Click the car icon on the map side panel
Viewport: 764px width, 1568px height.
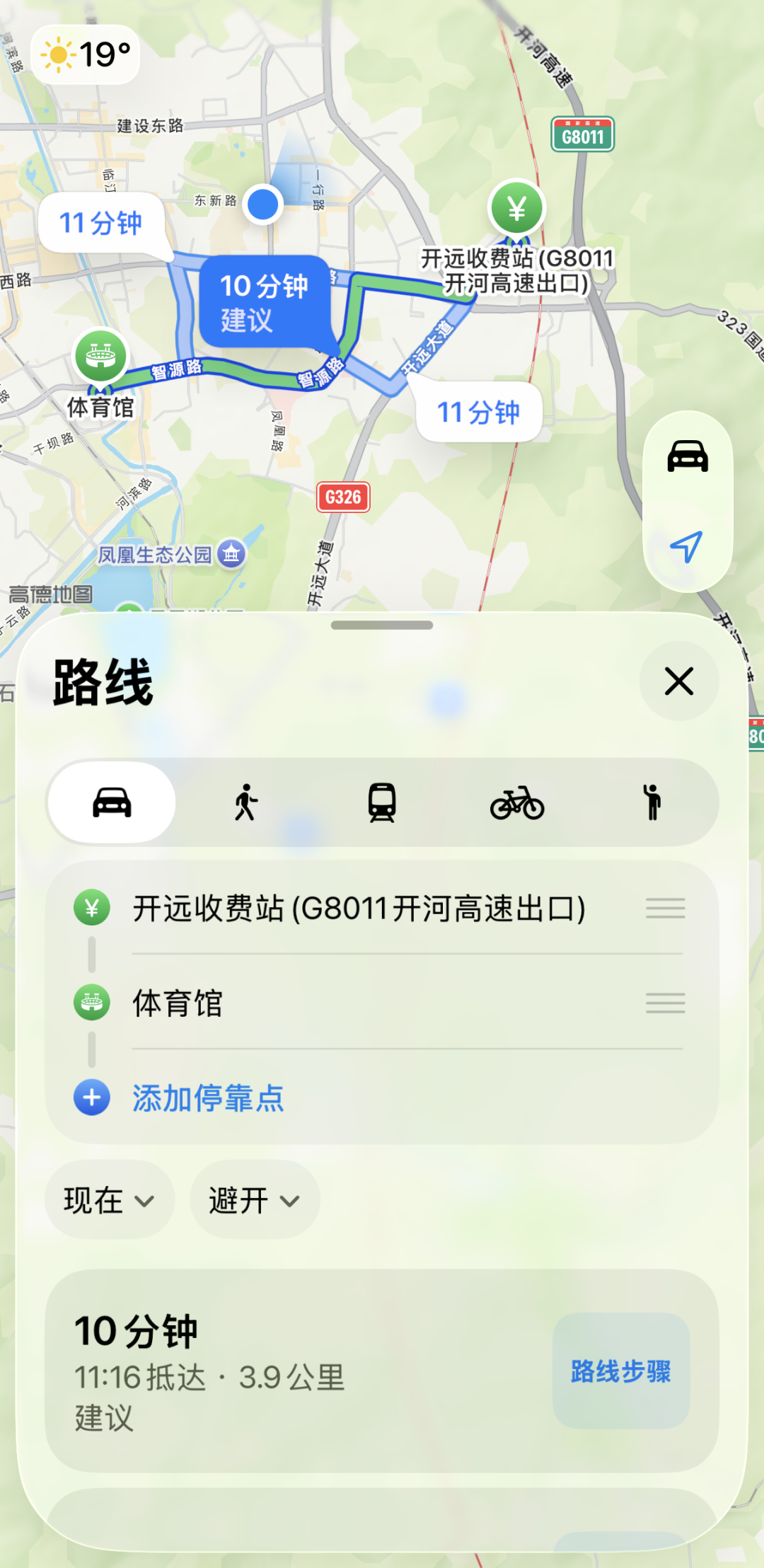coord(687,456)
